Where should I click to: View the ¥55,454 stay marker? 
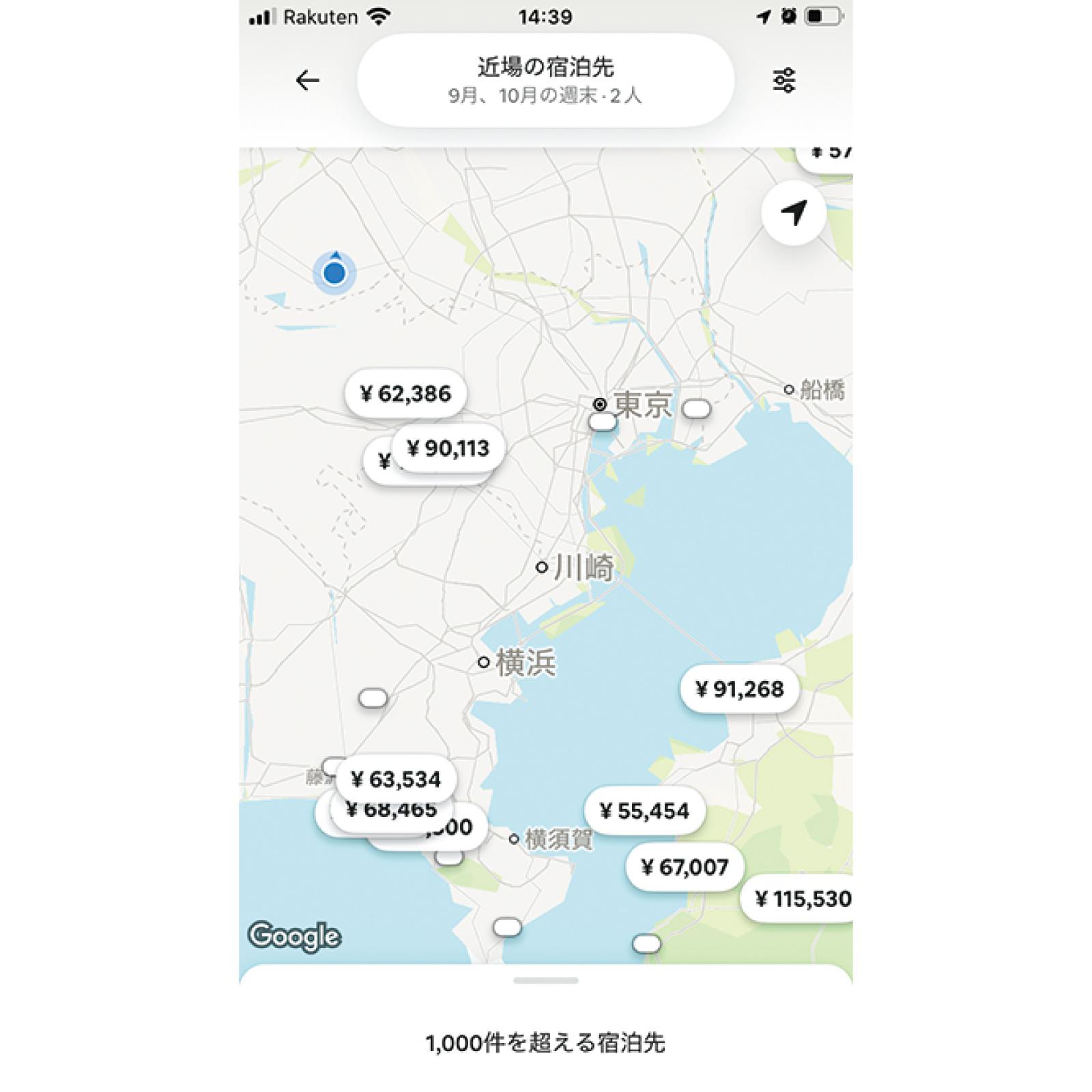click(x=644, y=811)
